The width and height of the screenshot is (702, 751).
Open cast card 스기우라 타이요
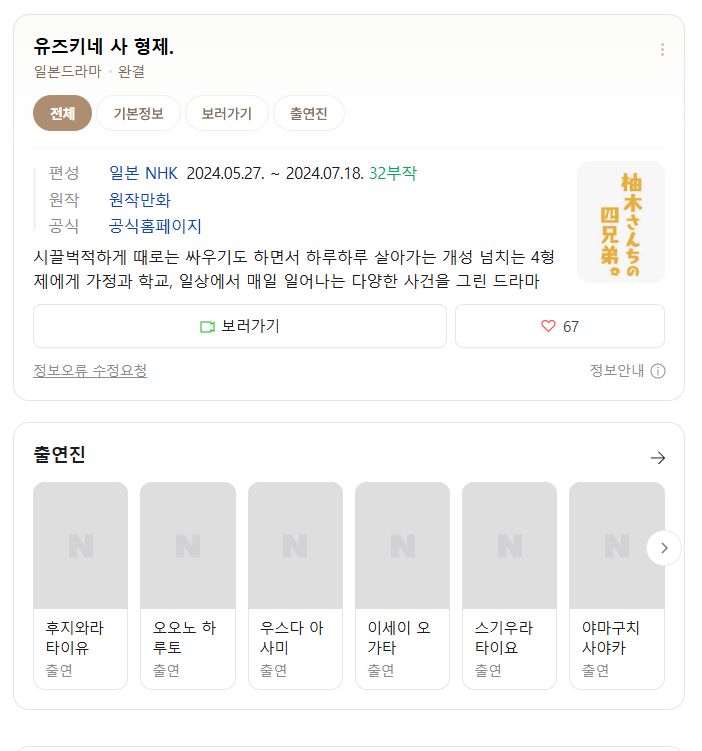pyautogui.click(x=509, y=585)
